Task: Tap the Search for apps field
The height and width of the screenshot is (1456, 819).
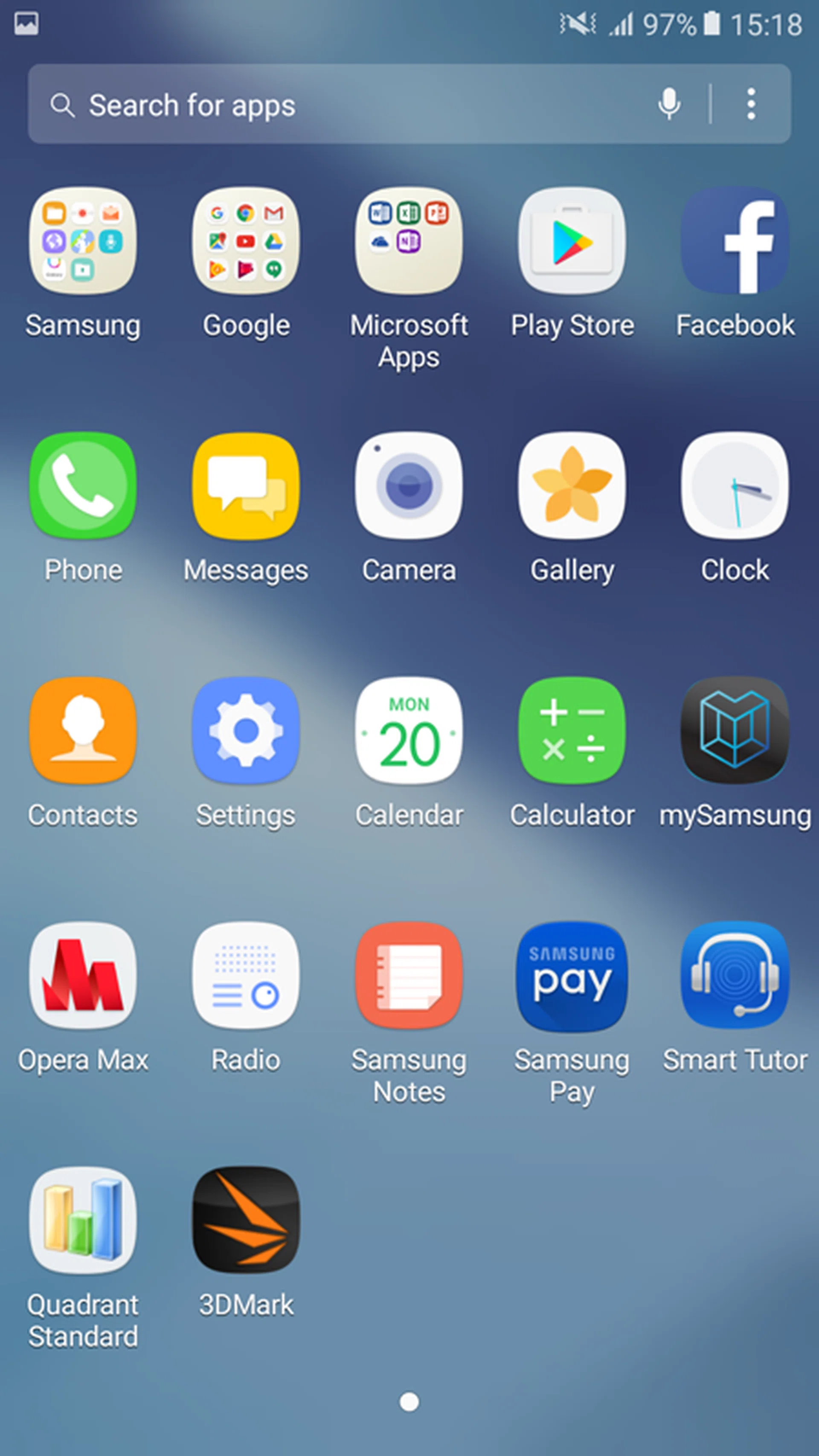Action: [339, 105]
